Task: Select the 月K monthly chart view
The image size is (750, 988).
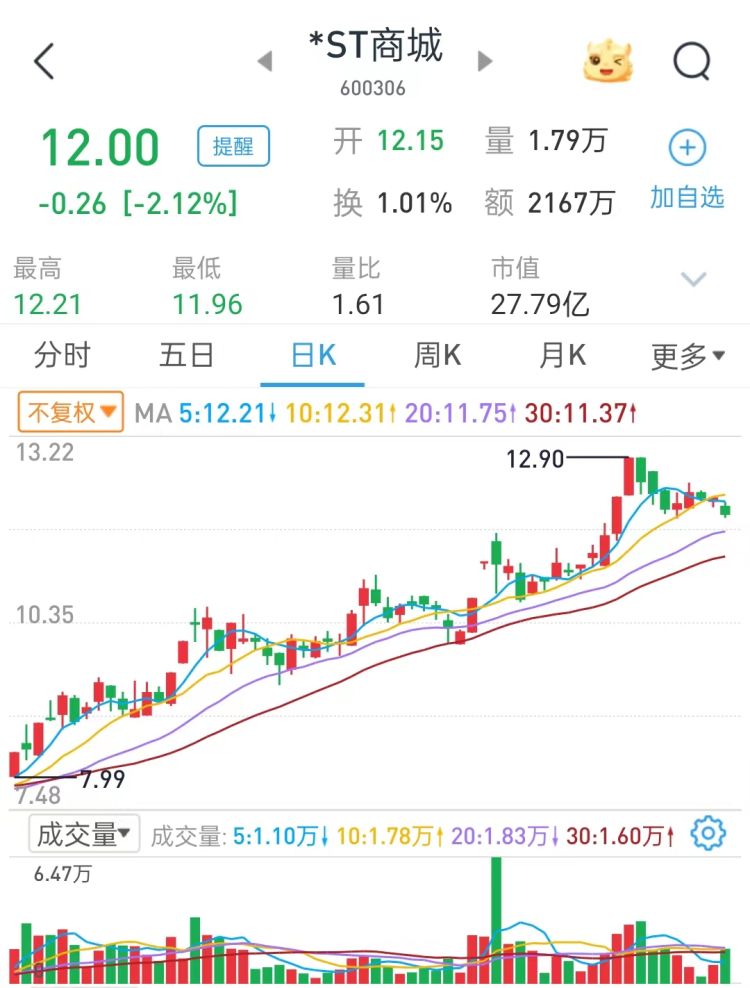Action: [561, 355]
